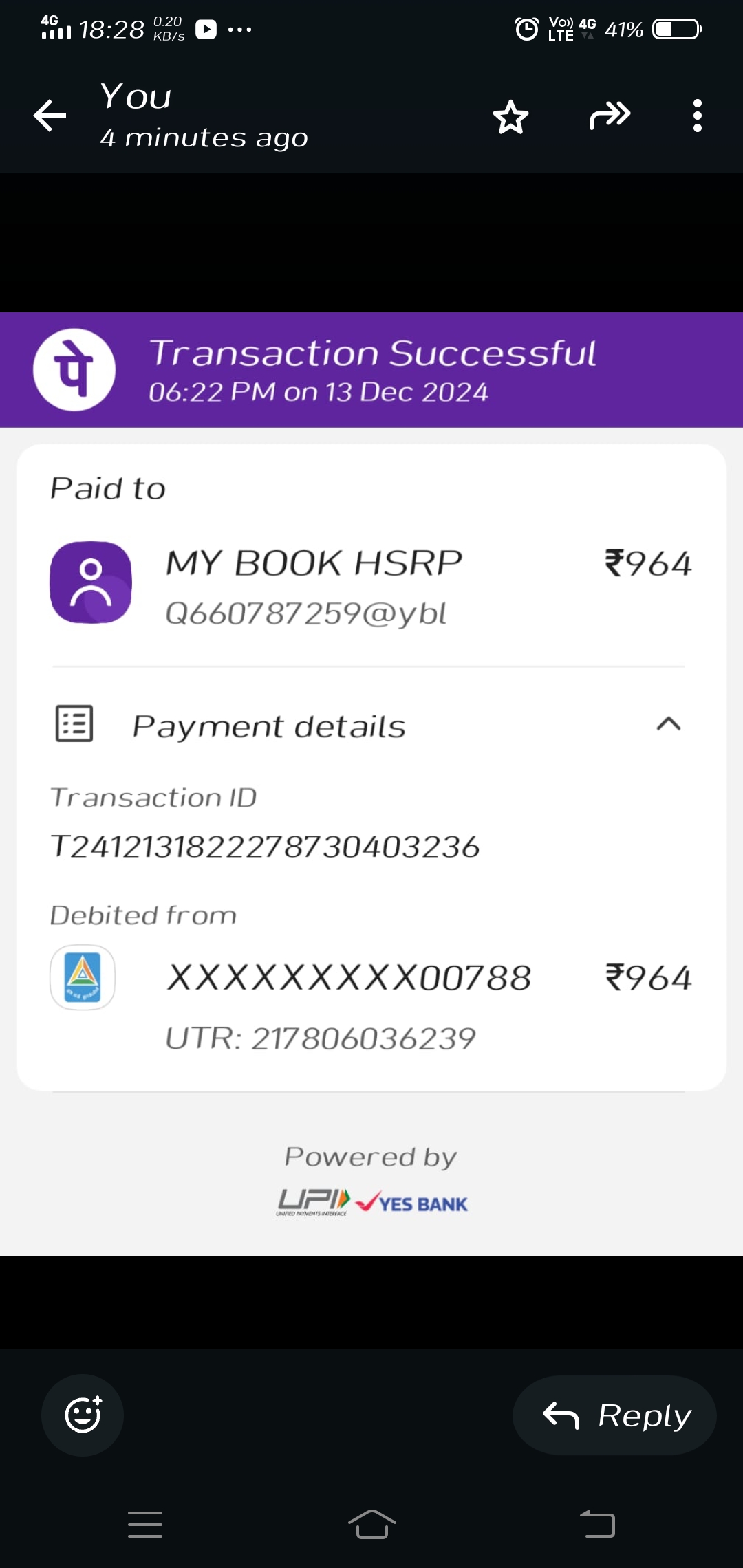
Task: Tap the Reply button
Action: [x=614, y=1415]
